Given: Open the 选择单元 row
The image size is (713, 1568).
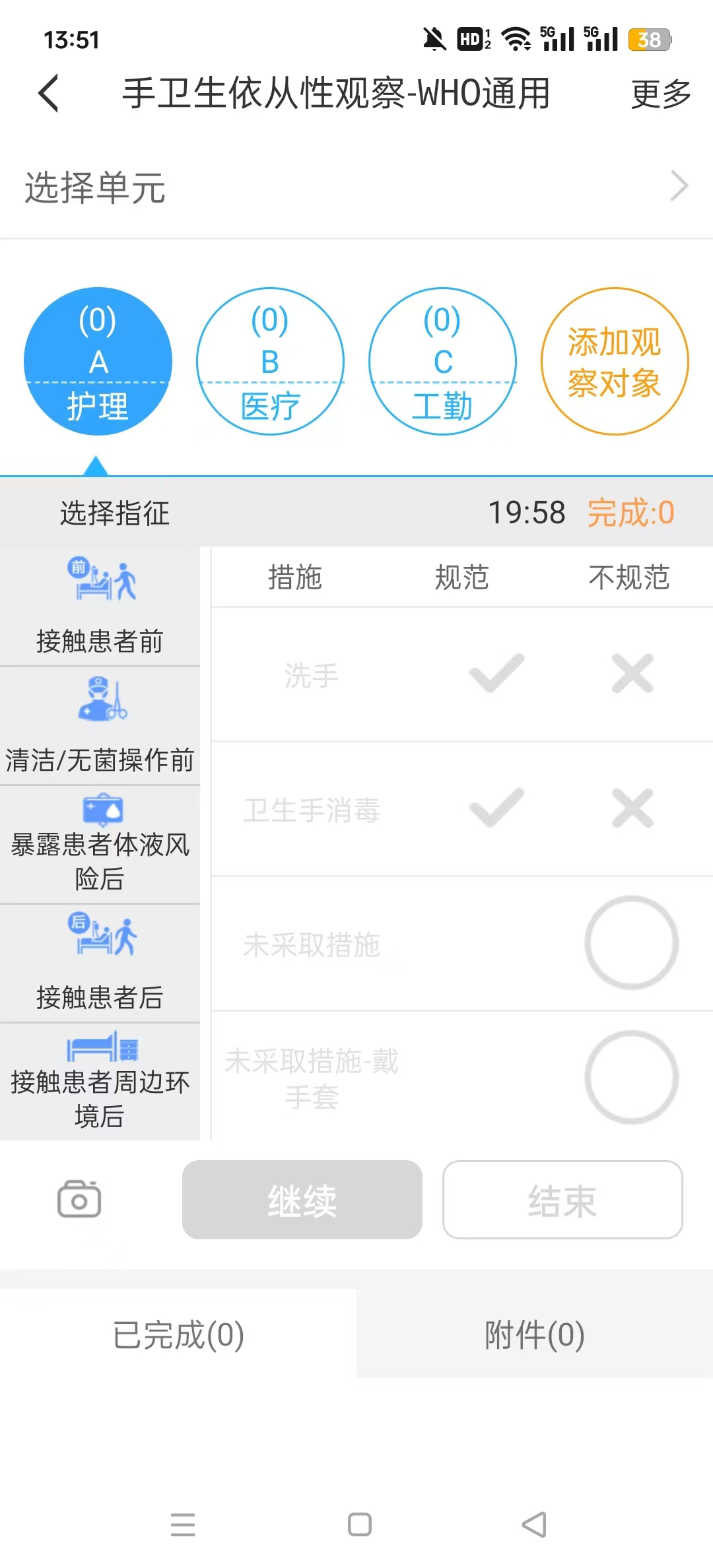Looking at the screenshot, I should coord(356,187).
